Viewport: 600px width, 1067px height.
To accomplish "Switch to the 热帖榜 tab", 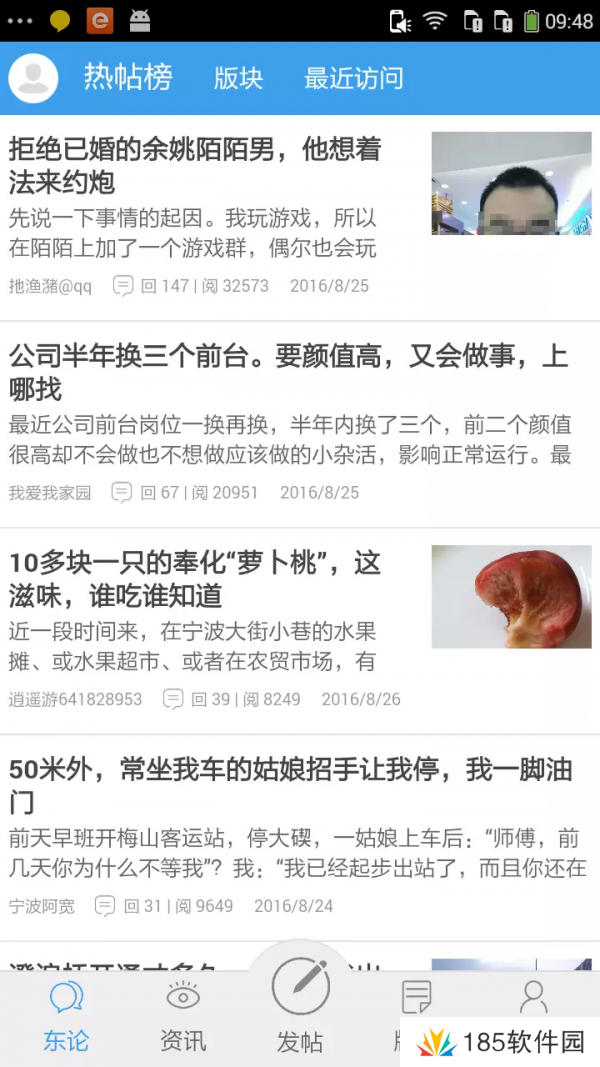I will pyautogui.click(x=128, y=78).
